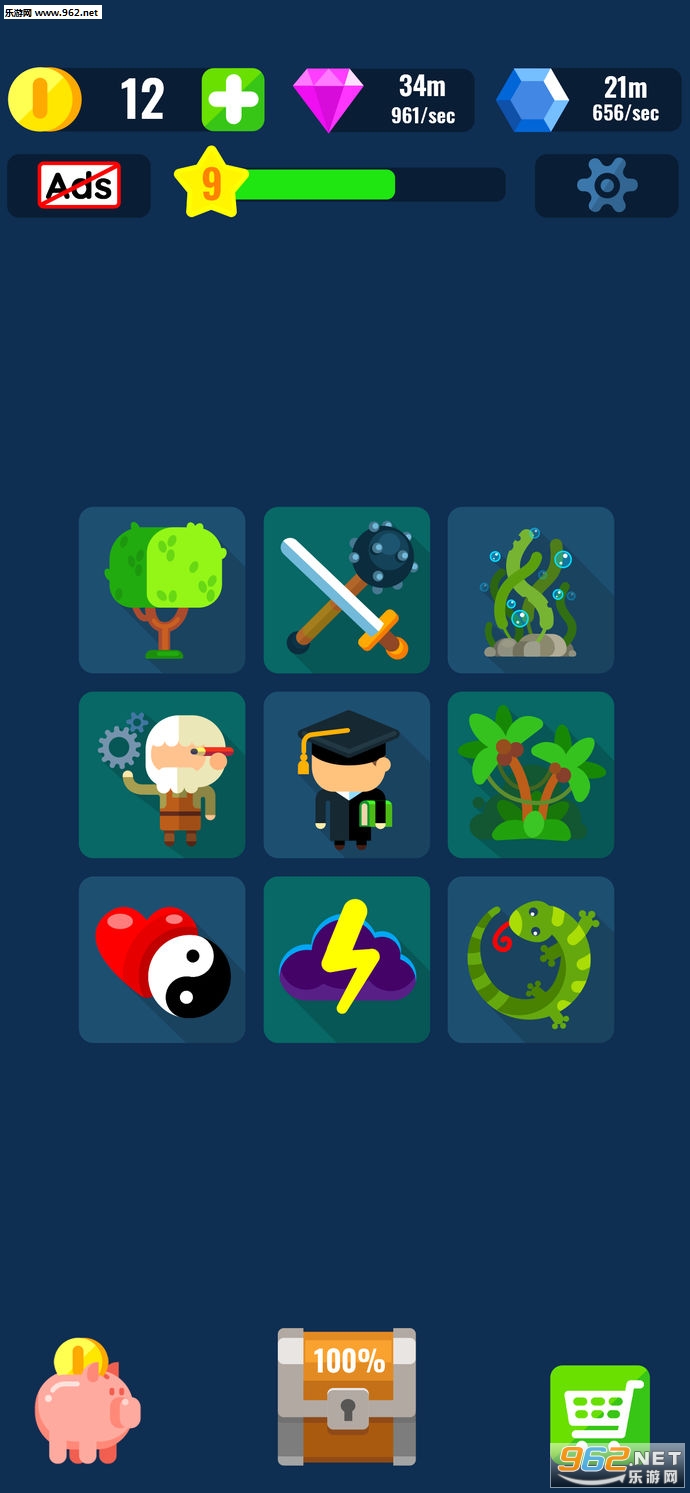Open the settings gear

coord(606,186)
